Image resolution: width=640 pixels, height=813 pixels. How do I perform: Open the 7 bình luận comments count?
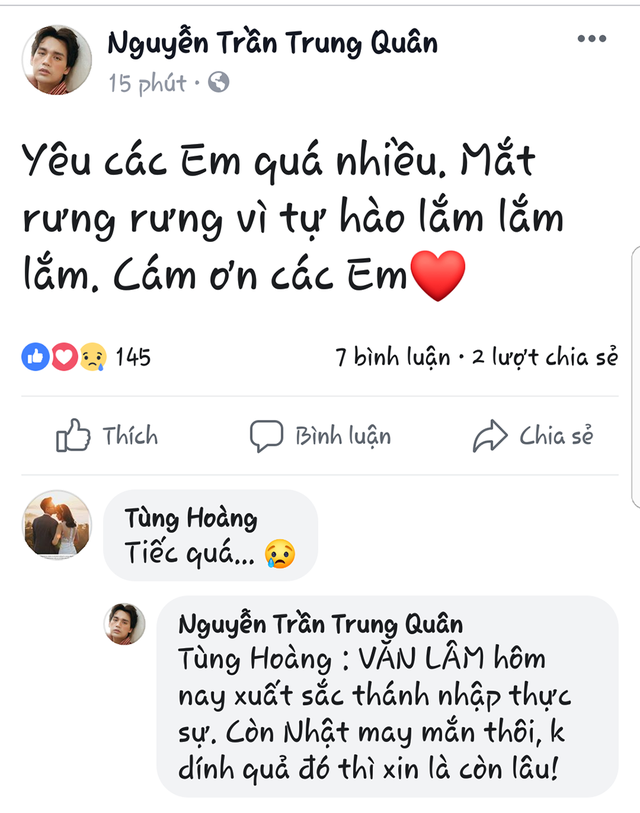(392, 357)
